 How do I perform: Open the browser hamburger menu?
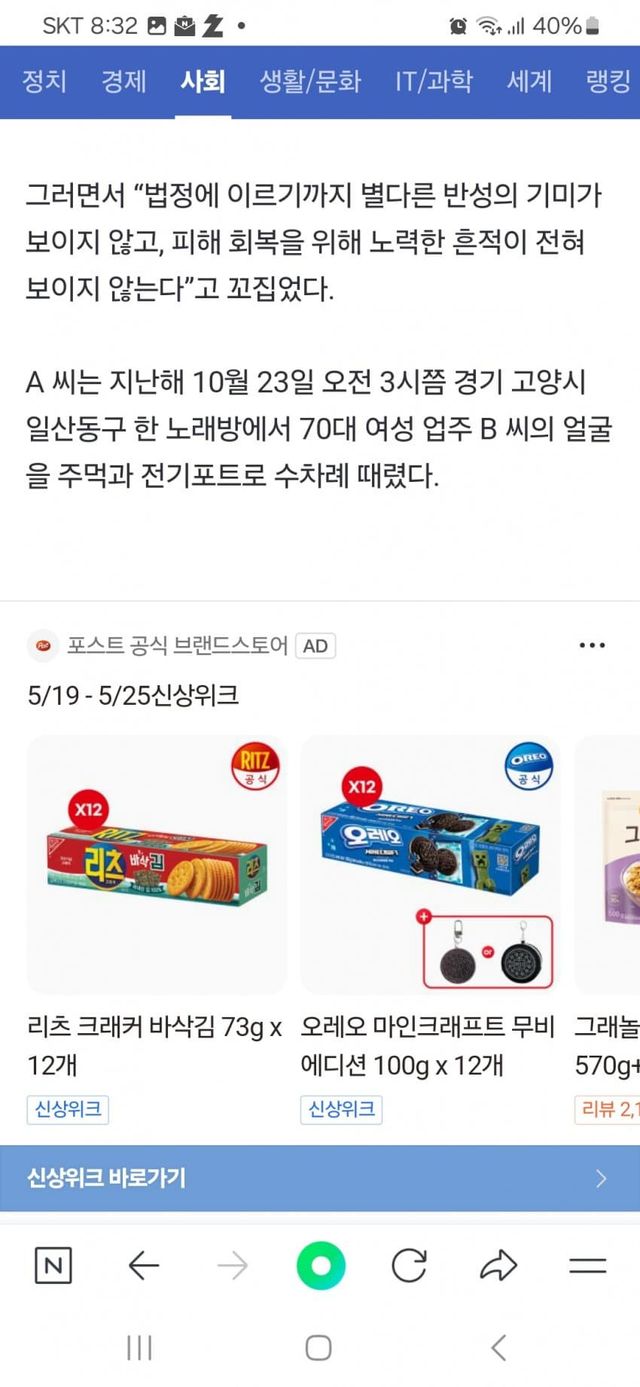pos(587,1267)
